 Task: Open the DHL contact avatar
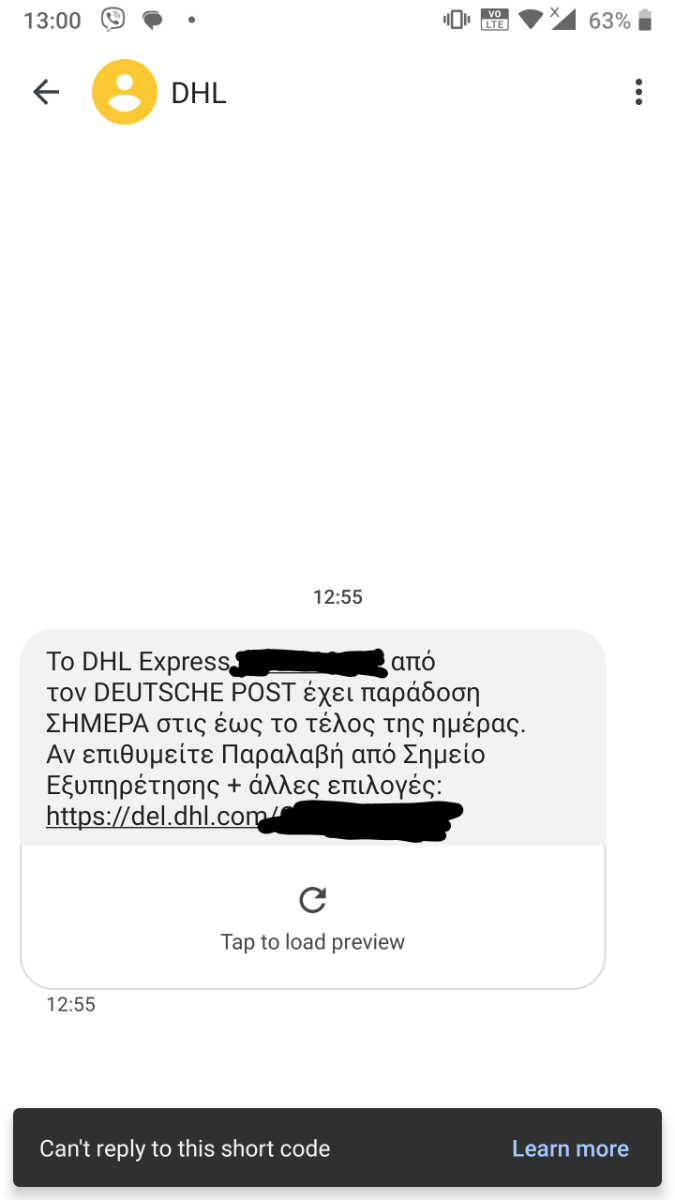coord(124,92)
